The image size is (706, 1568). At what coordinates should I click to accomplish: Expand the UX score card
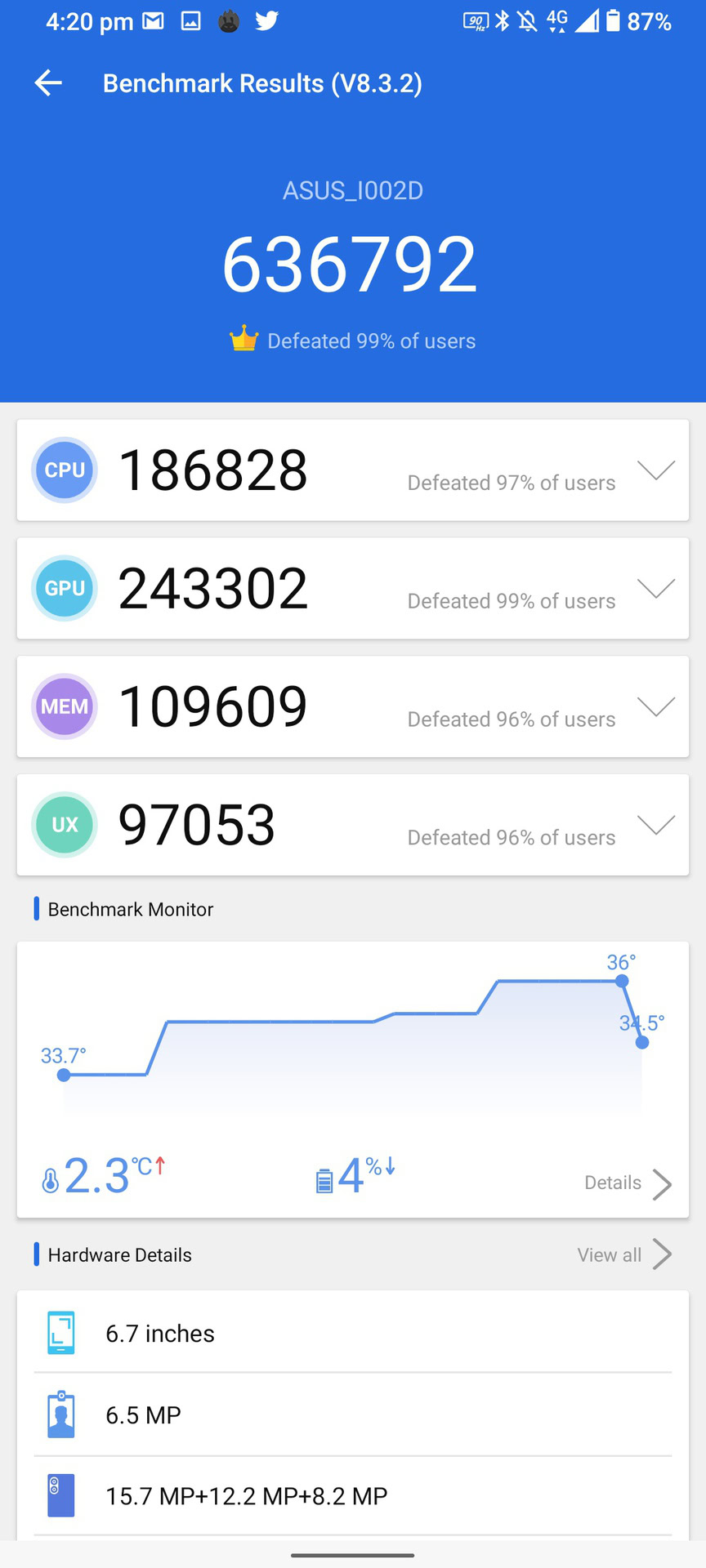(x=655, y=826)
